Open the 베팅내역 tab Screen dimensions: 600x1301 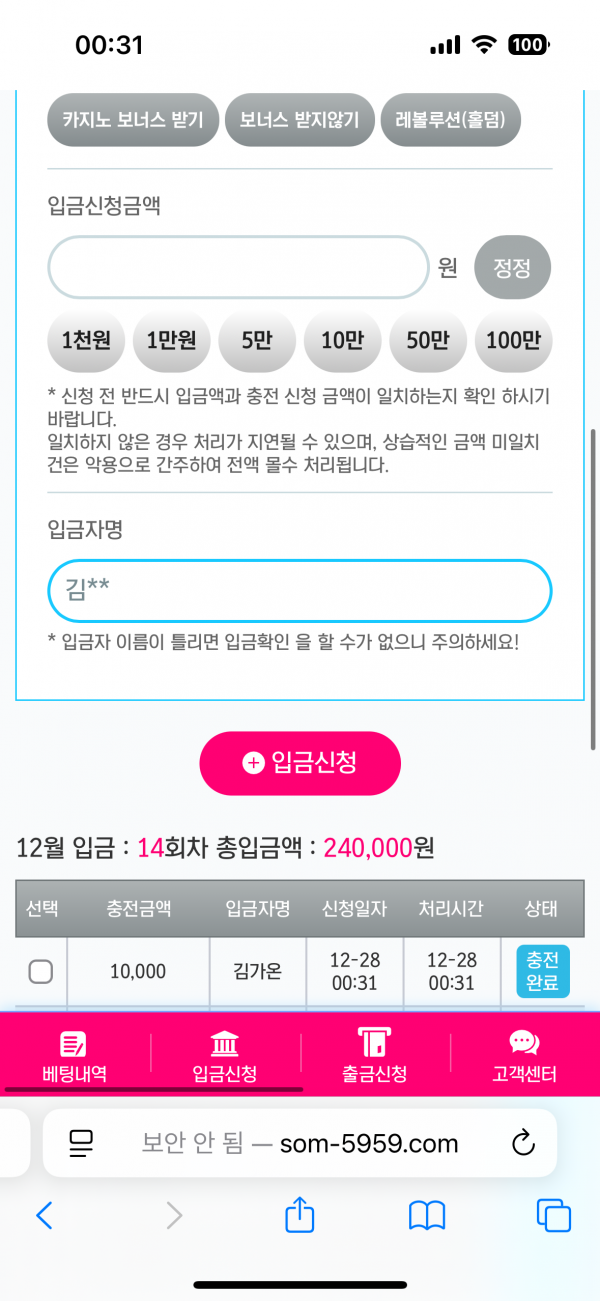pos(75,1058)
